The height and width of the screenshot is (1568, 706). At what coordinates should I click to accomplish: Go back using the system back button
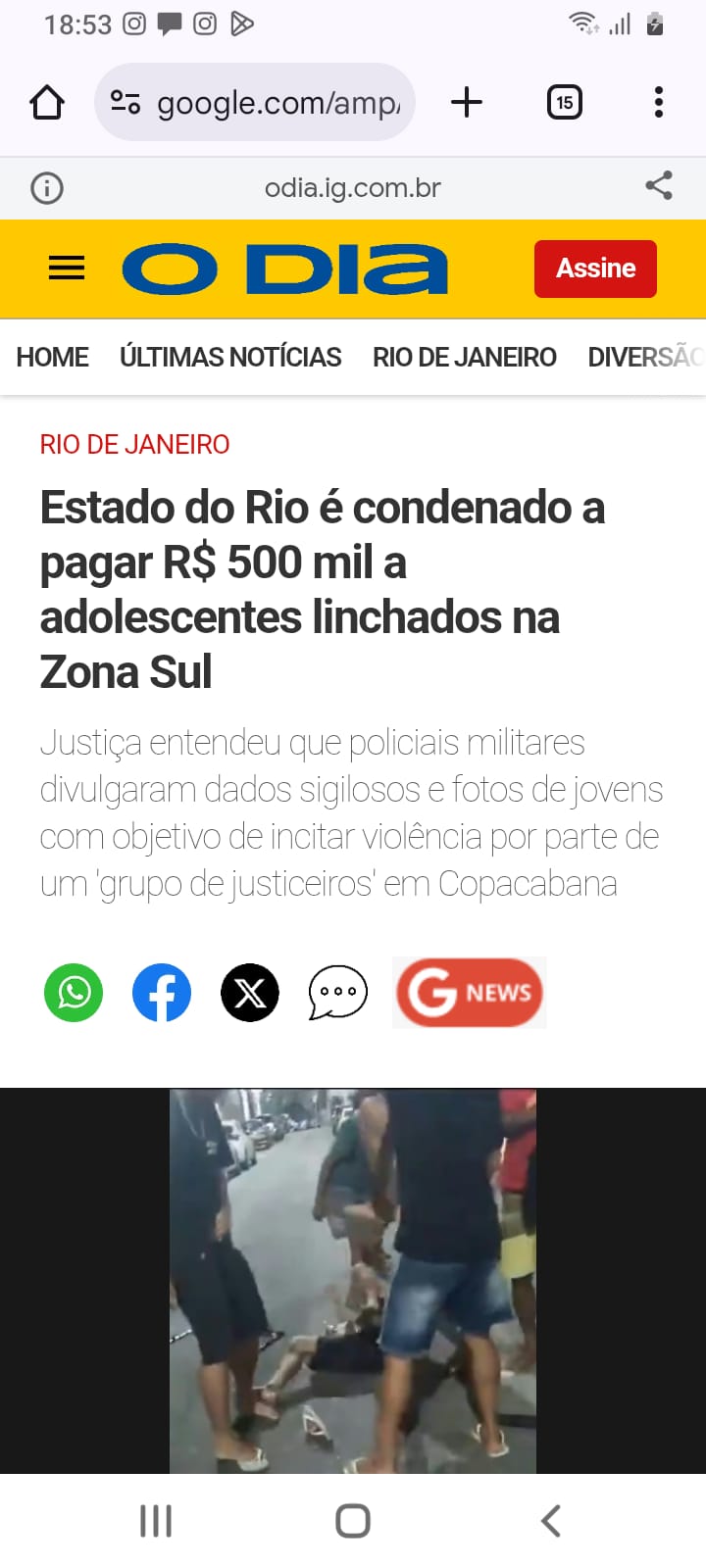[x=551, y=1521]
